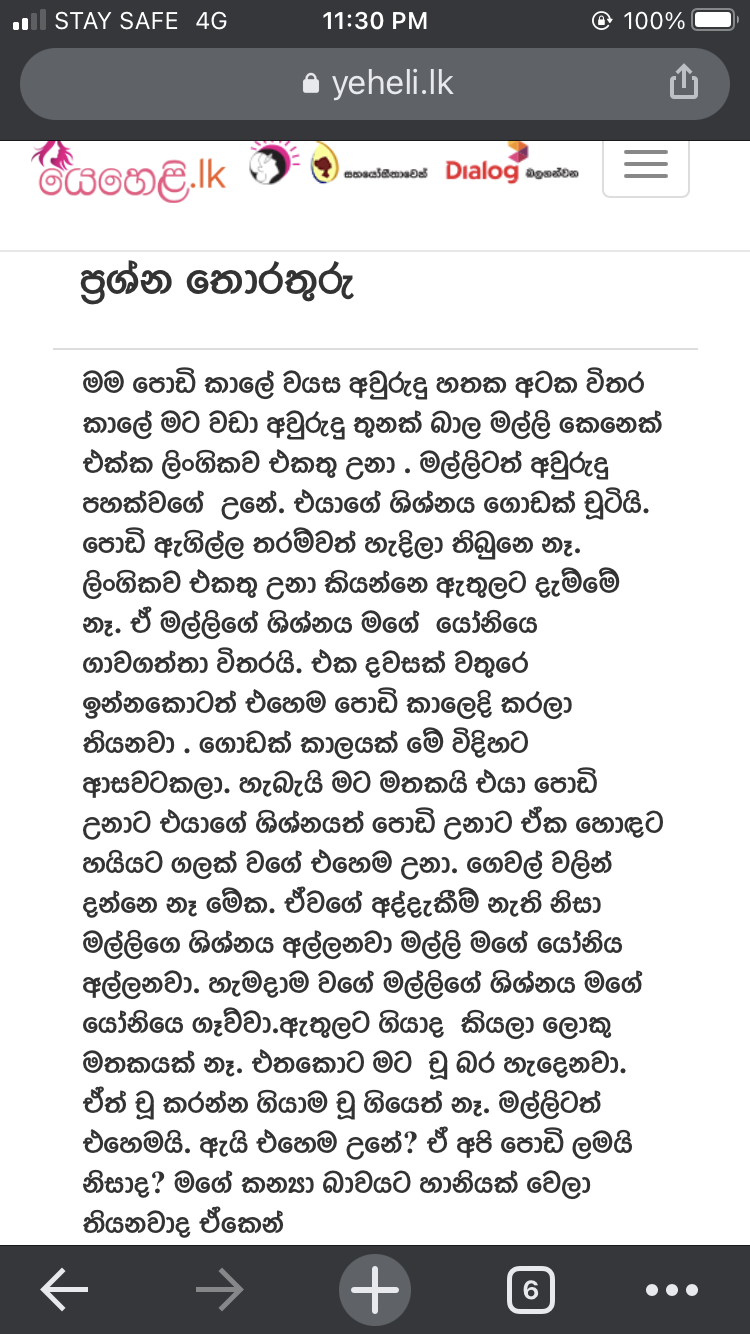Image resolution: width=750 pixels, height=1334 pixels.
Task: Open a new tab with plus button
Action: tap(375, 1291)
